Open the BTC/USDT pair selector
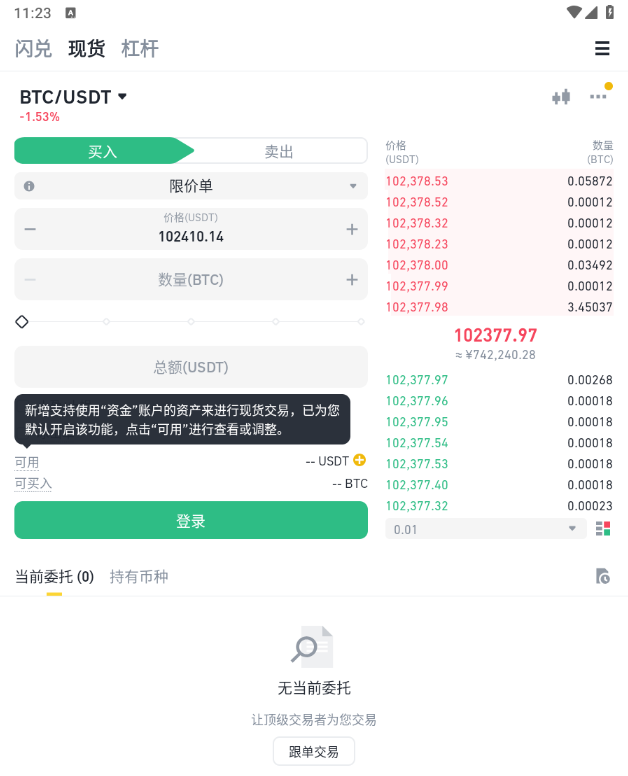Image resolution: width=628 pixels, height=776 pixels. click(x=74, y=97)
